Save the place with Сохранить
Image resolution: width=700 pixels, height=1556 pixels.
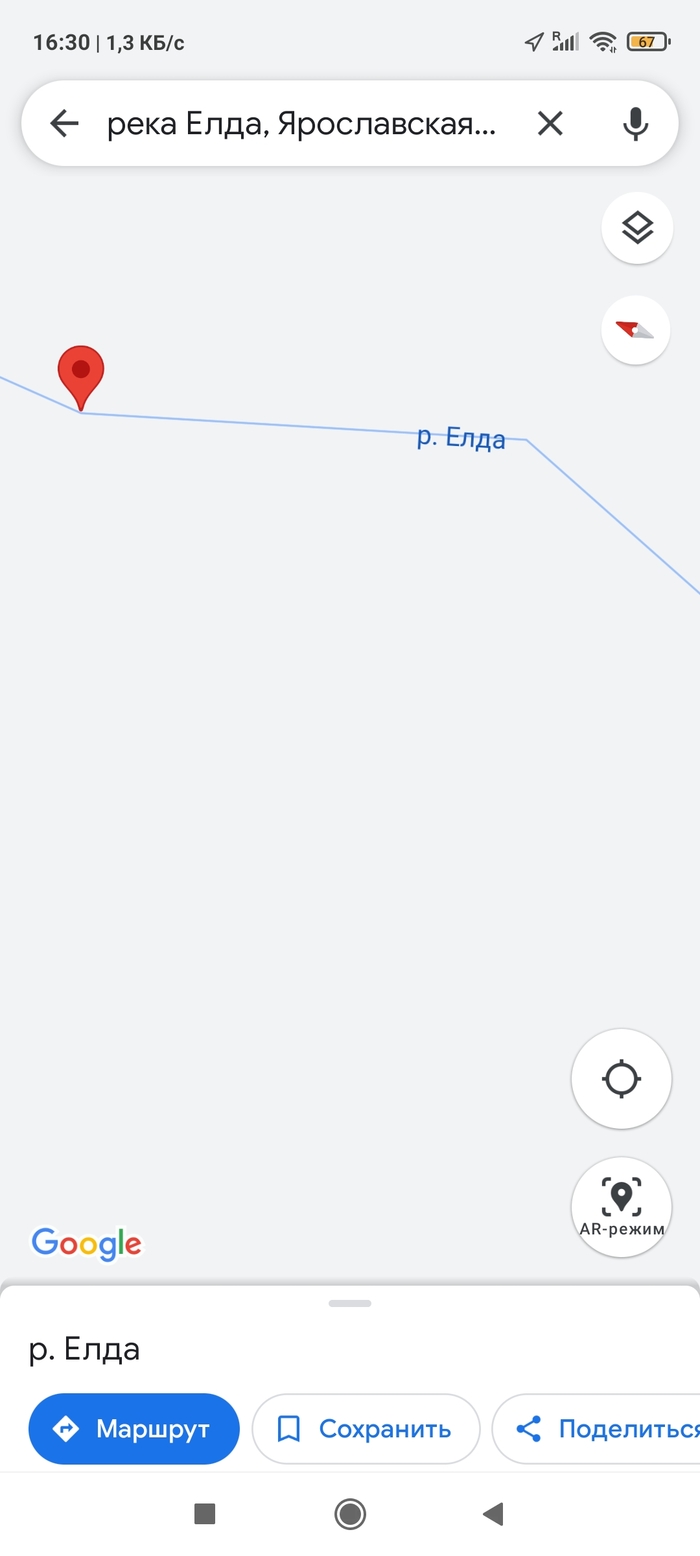coord(365,1428)
